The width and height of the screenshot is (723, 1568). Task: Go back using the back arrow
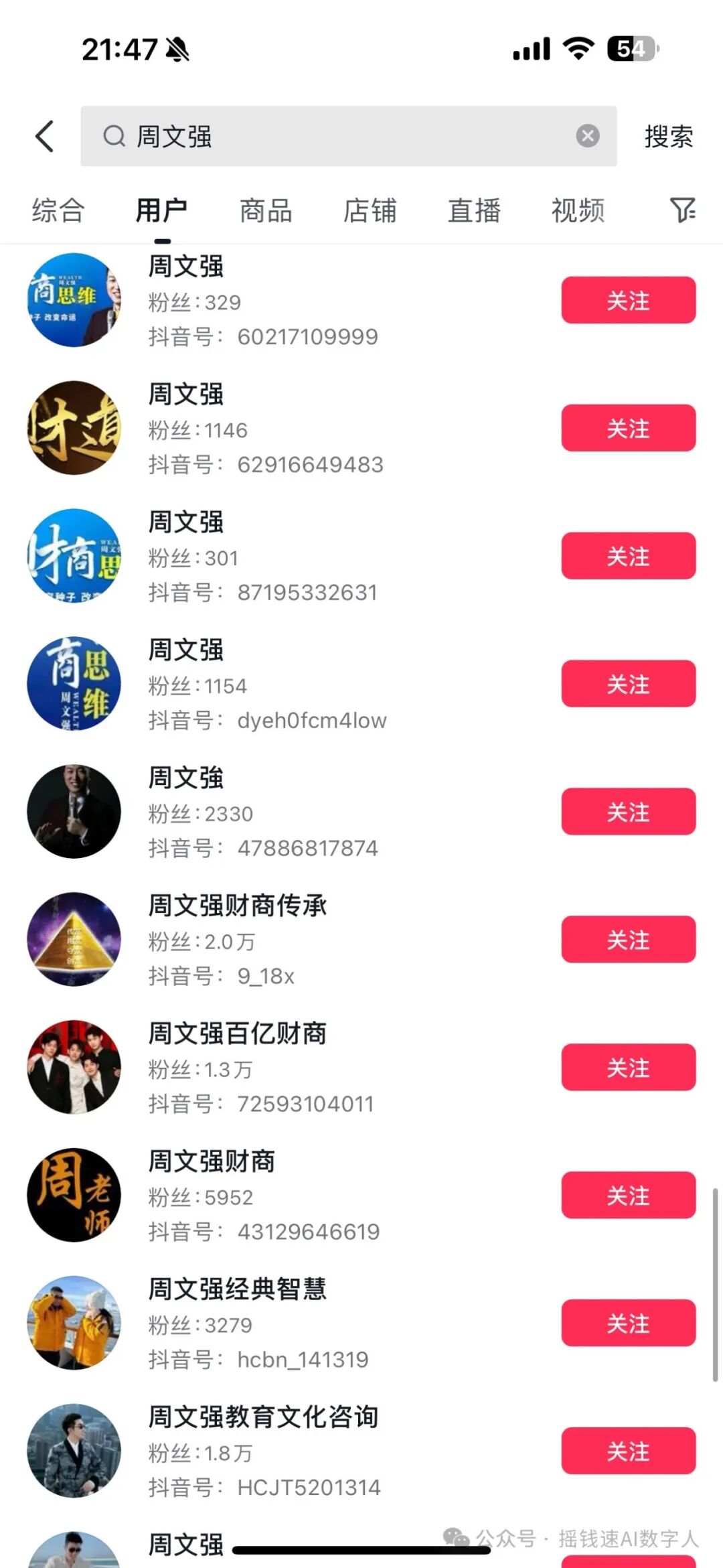pos(45,137)
